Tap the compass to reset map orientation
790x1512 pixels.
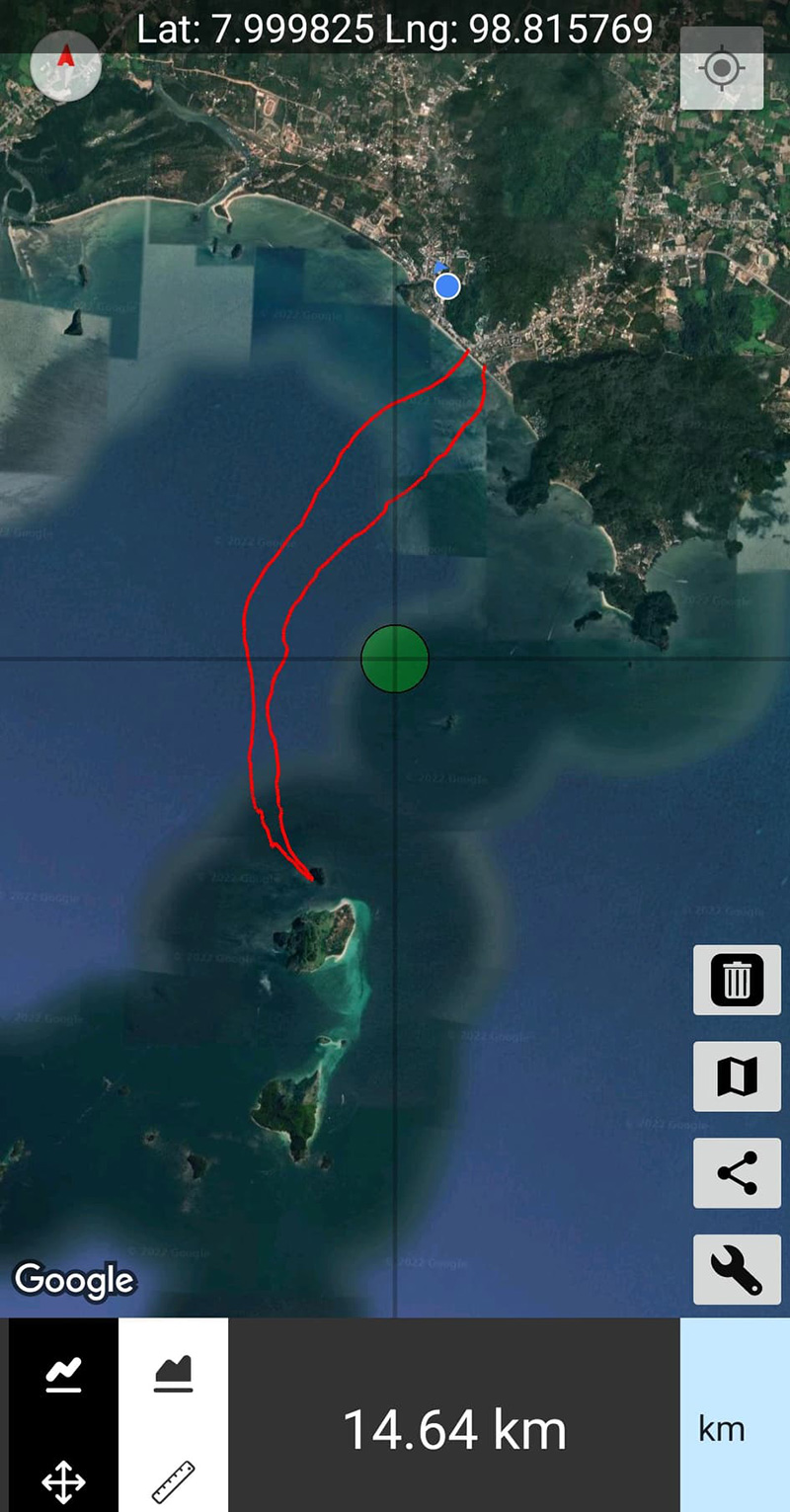(x=66, y=66)
